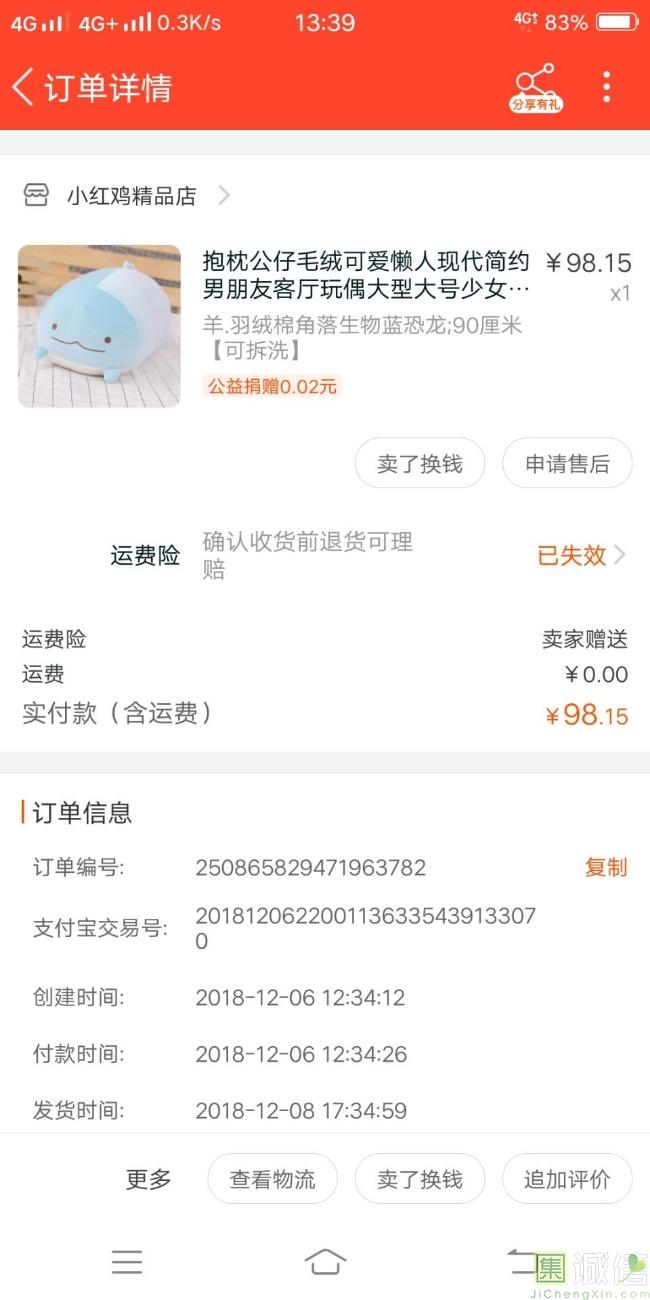This screenshot has width=650, height=1300.
Task: Open the 更多 options
Action: pyautogui.click(x=148, y=1179)
